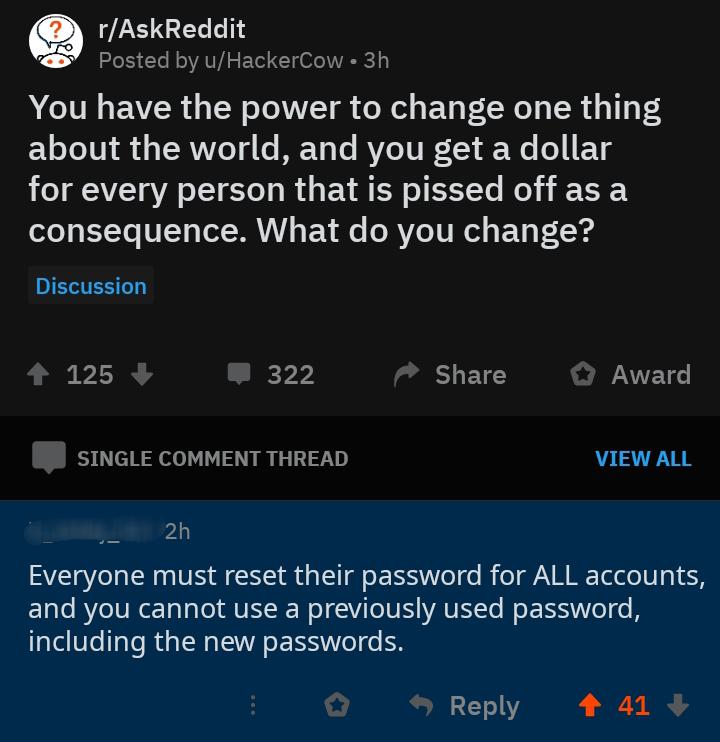Image resolution: width=720 pixels, height=742 pixels.
Task: Reply to the password reset comment
Action: tap(465, 706)
